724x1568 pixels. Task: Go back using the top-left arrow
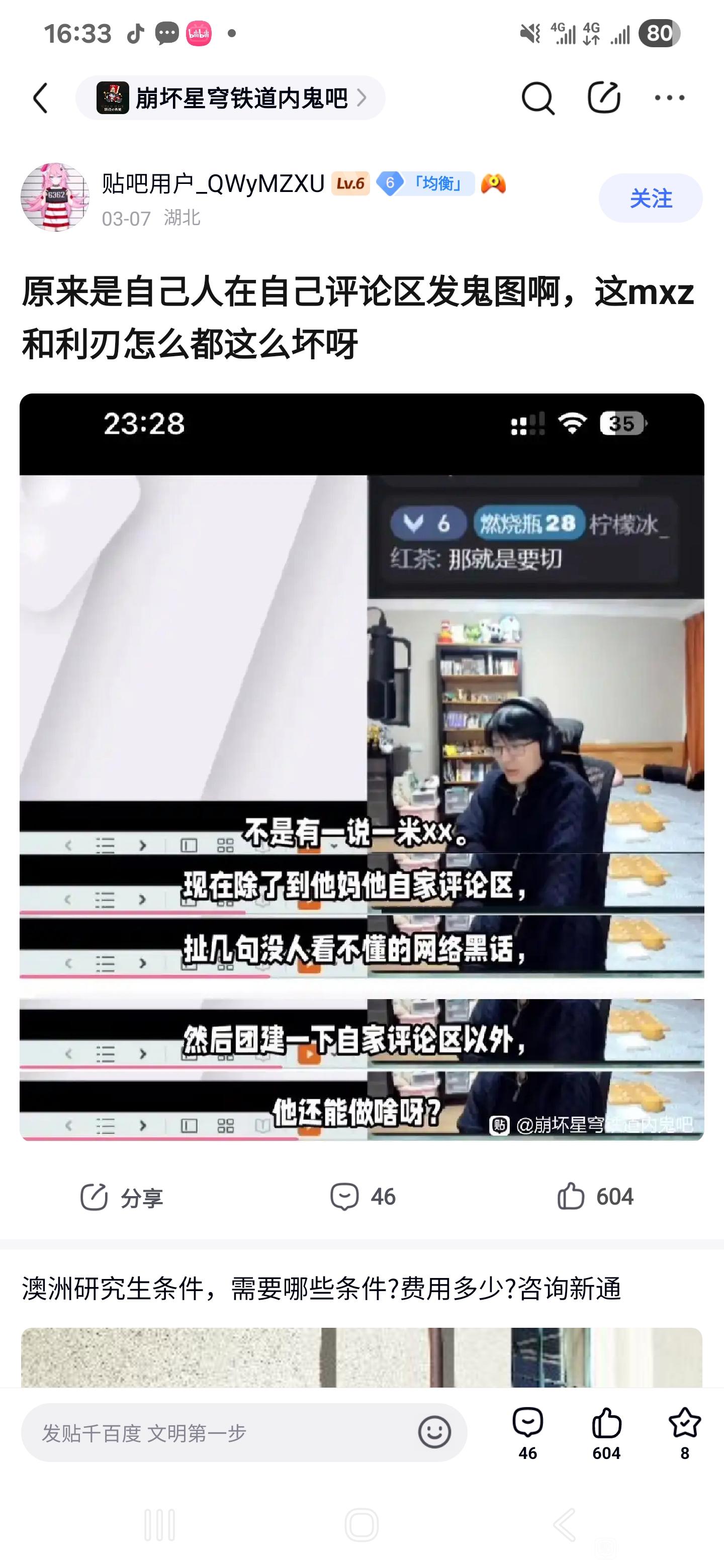tap(40, 98)
